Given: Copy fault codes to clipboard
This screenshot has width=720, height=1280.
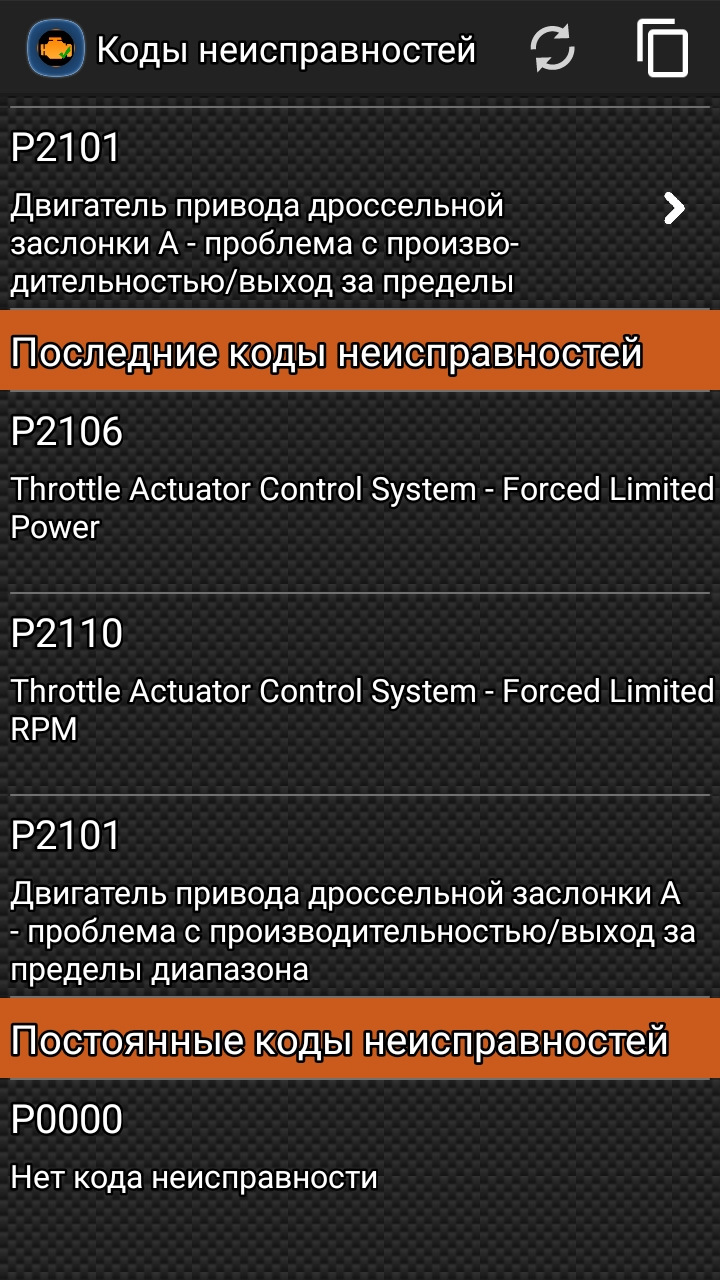Looking at the screenshot, I should click(662, 48).
